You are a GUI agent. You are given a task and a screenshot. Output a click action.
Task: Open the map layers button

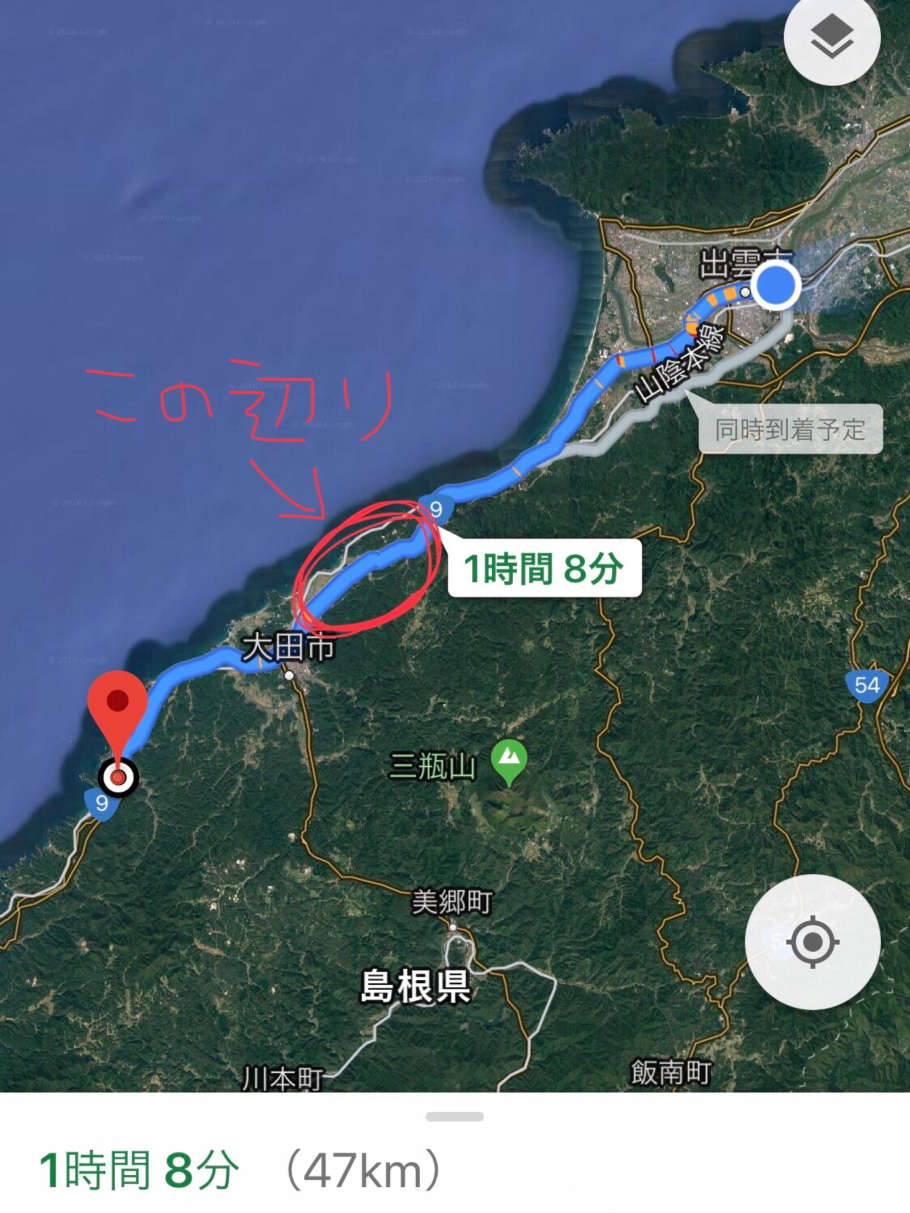832,41
